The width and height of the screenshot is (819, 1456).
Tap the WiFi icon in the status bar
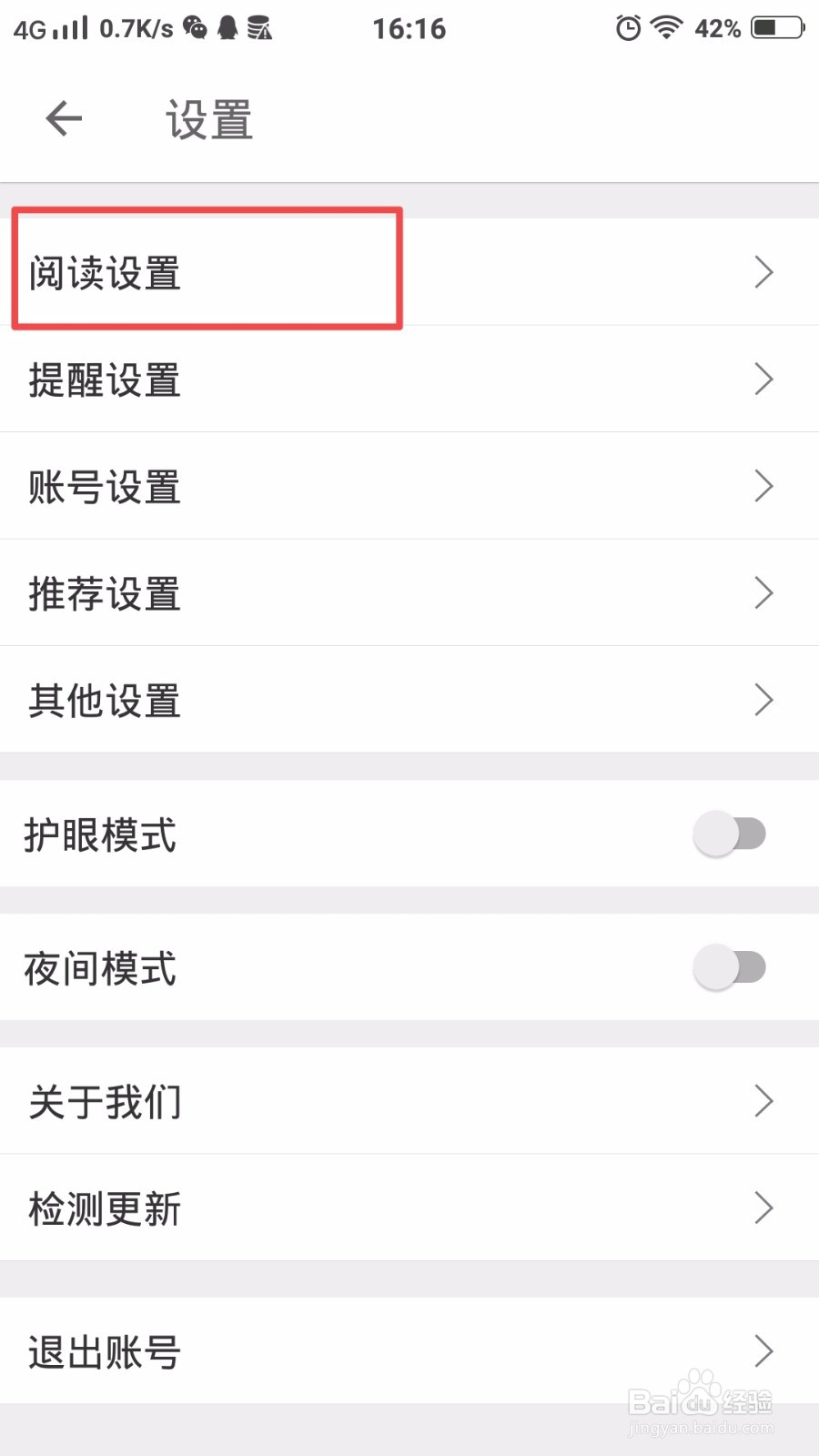click(x=667, y=27)
